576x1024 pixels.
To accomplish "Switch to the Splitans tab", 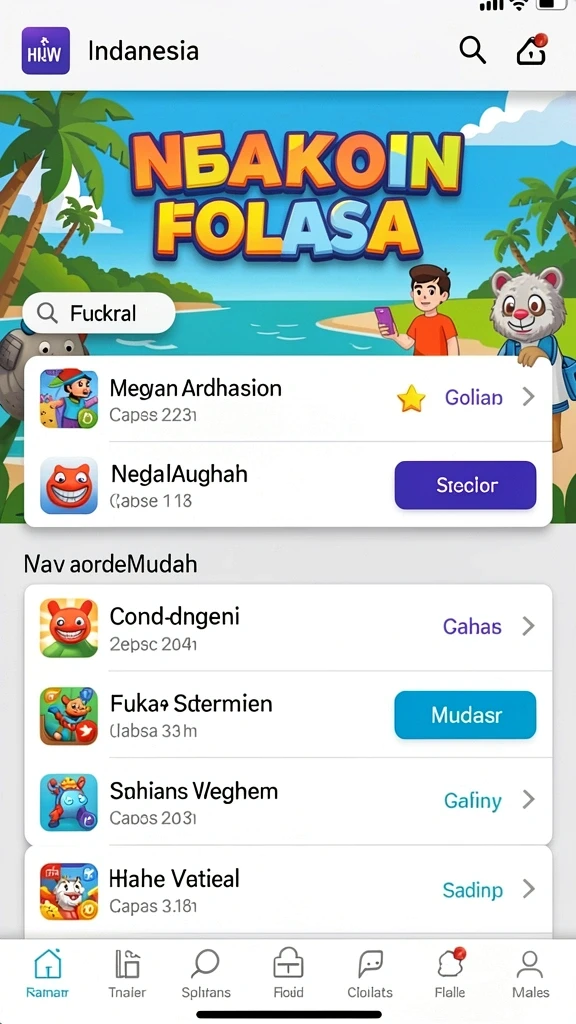I will coord(206,973).
